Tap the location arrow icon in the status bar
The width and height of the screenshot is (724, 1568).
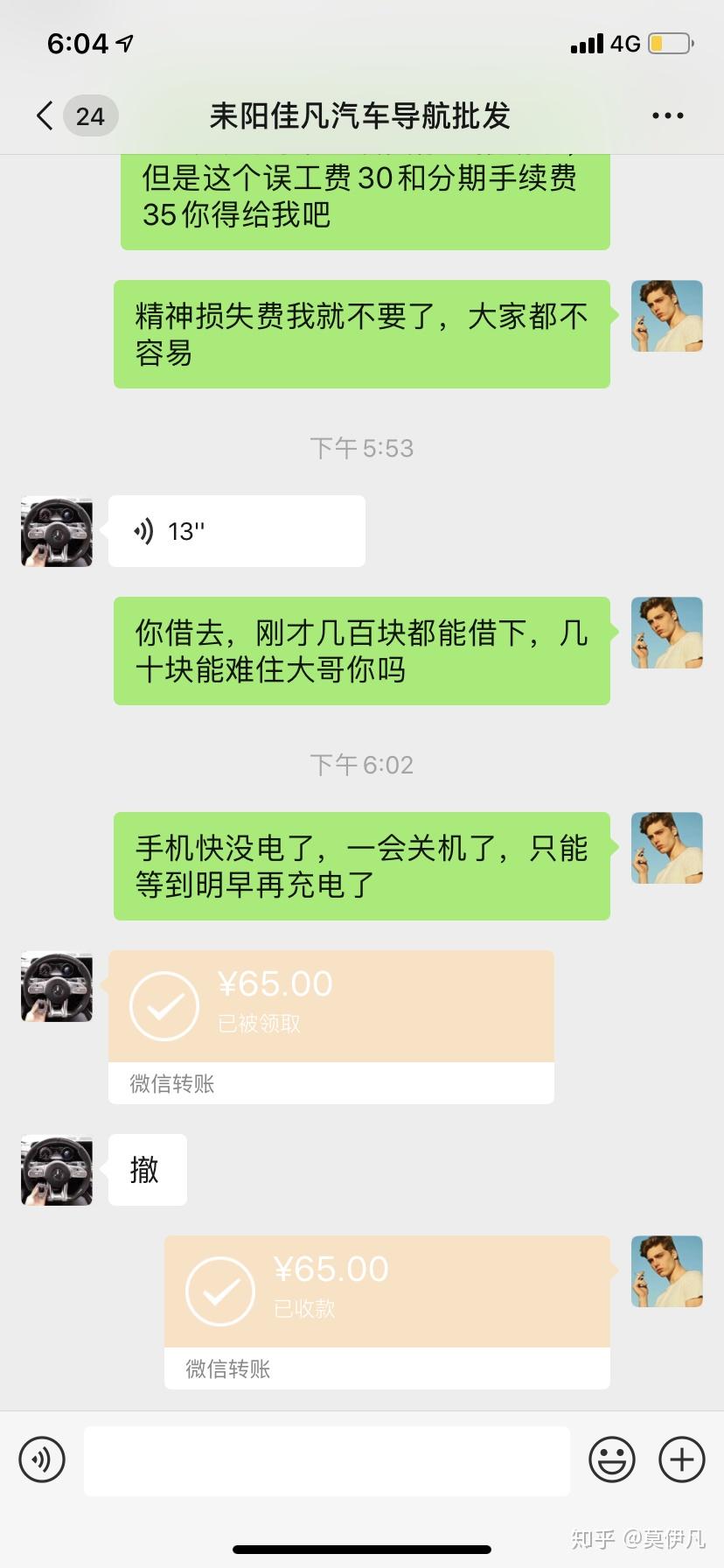125,43
